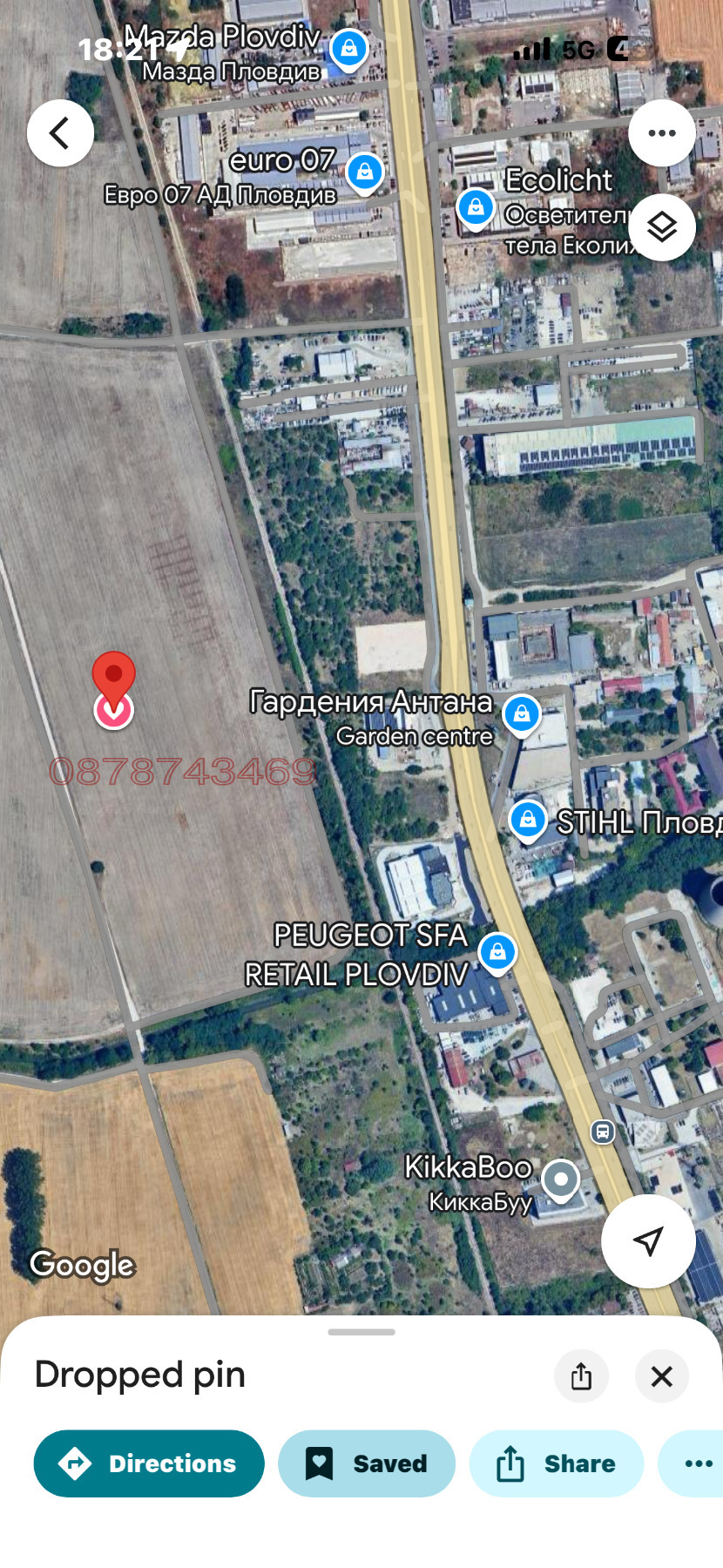723x1568 pixels.
Task: View the Гардения Антана garden centre marker
Action: (522, 714)
